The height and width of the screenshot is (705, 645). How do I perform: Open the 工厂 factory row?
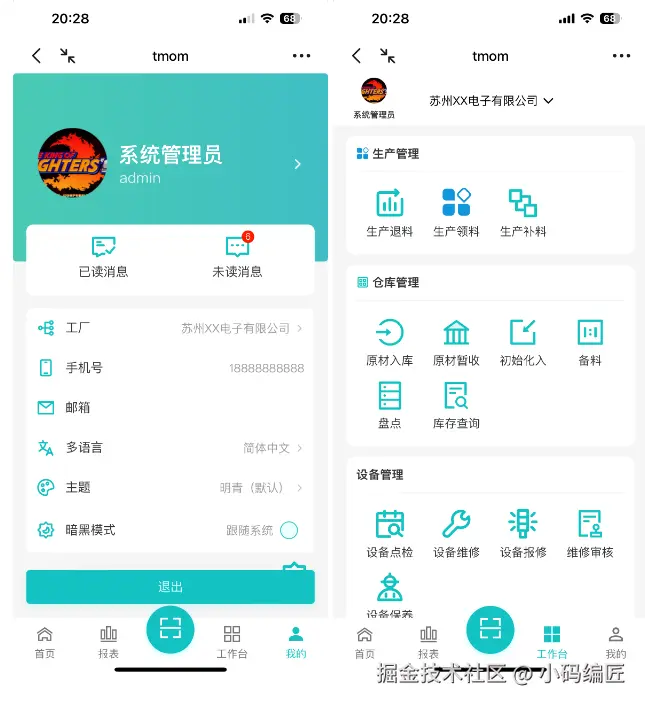pyautogui.click(x=170, y=328)
